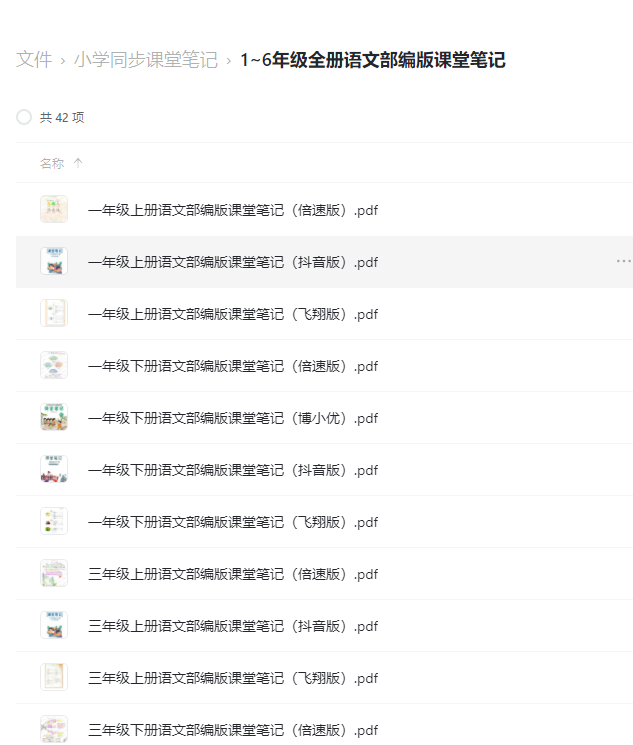The height and width of the screenshot is (745, 633).
Task: Sort files by 名称 column
Action: [53, 163]
